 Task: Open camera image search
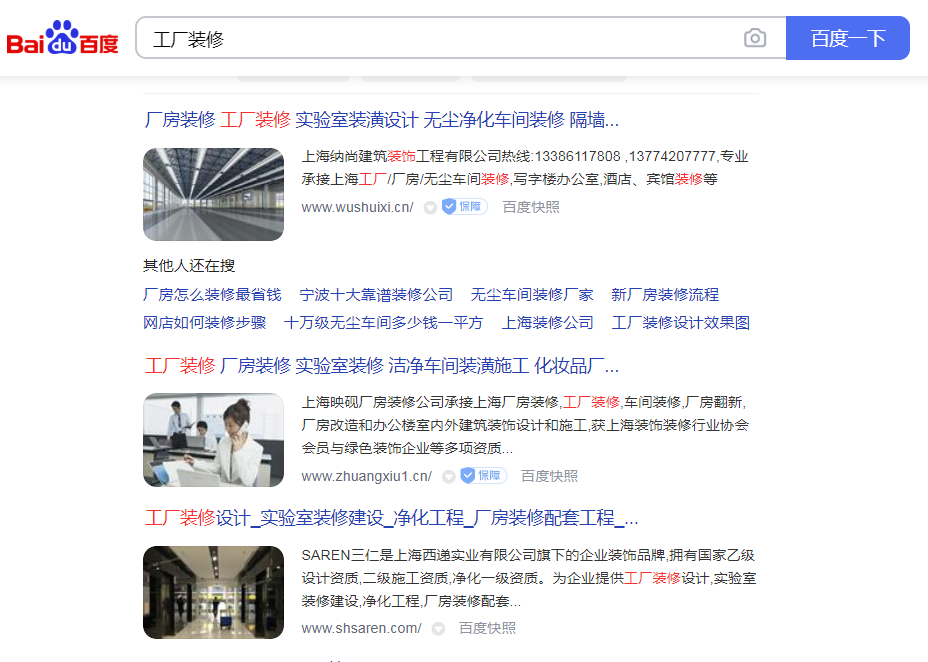(755, 39)
